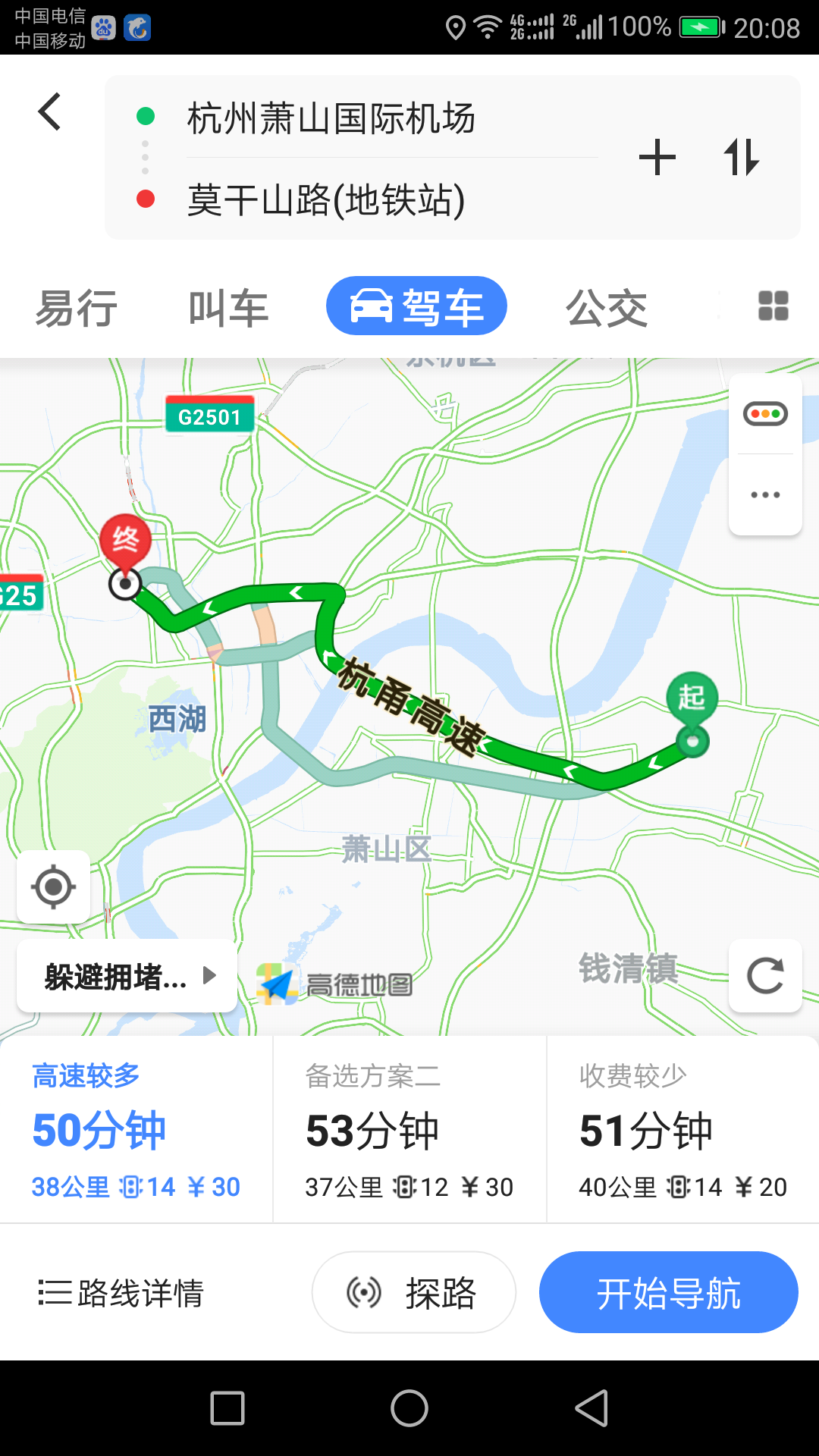This screenshot has width=819, height=1456.
Task: Choose the 收费较少 51分钟 route
Action: 682,1130
